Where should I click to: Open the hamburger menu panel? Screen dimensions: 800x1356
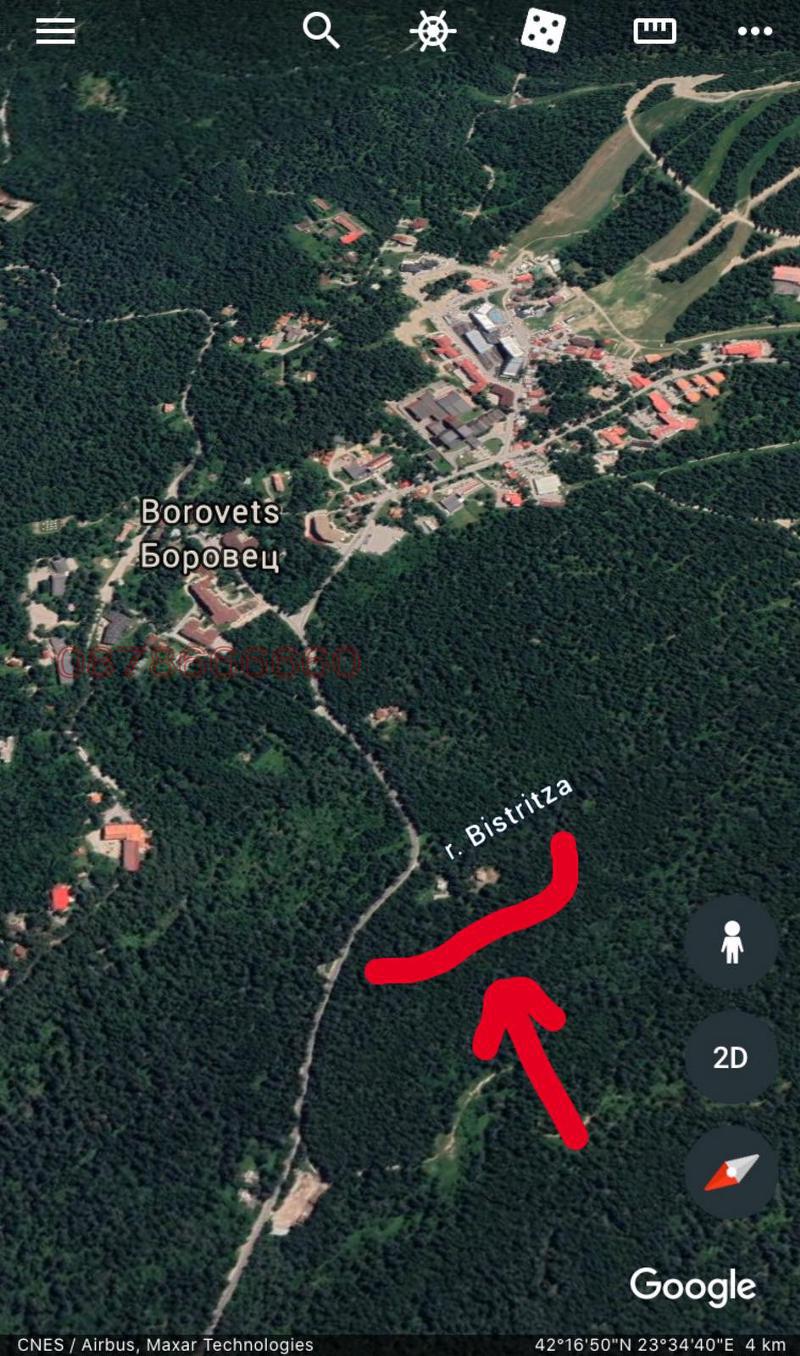[x=55, y=31]
